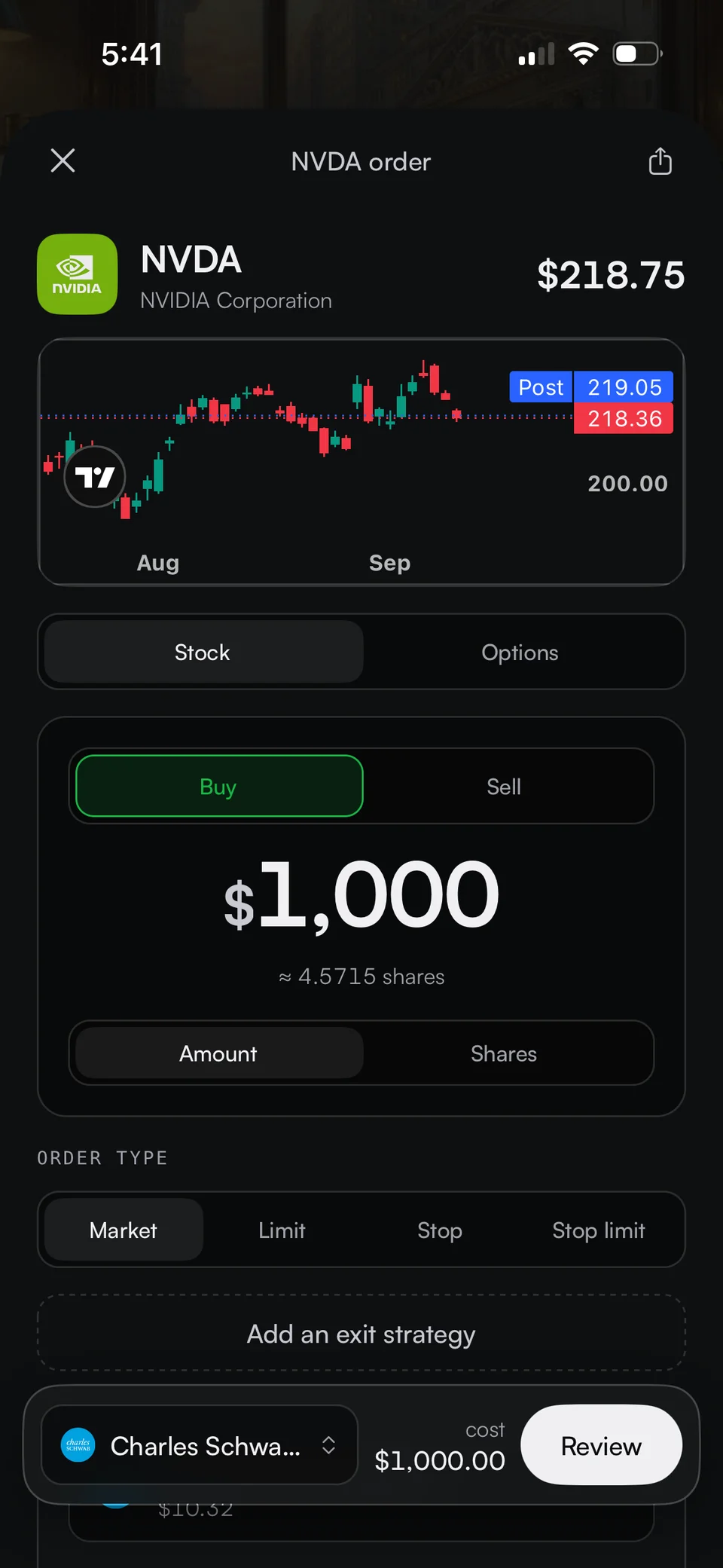Change order type to Limit
Screen dimensions: 723x1568
coord(282,1230)
